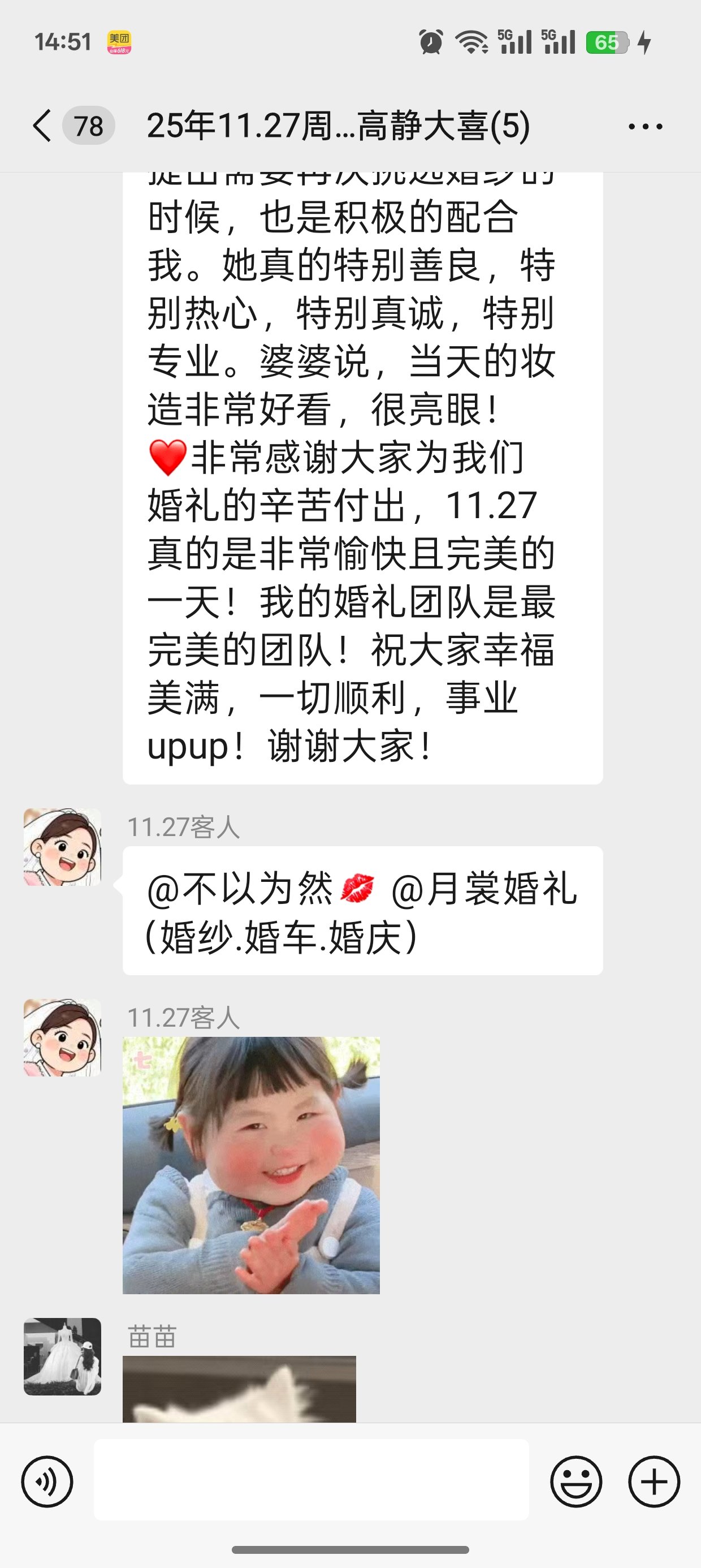Open 苗苗's profile avatar
The width and height of the screenshot is (701, 1568).
pyautogui.click(x=62, y=1356)
